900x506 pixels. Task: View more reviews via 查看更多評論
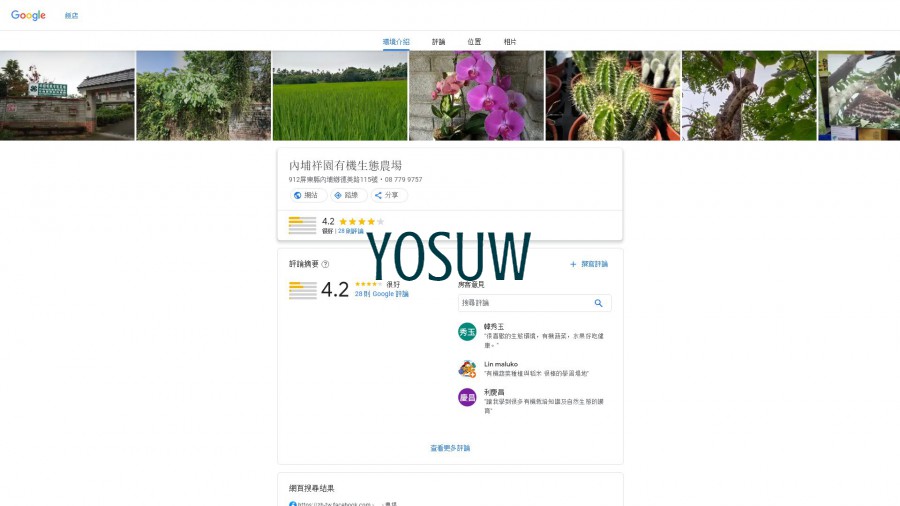(x=450, y=448)
